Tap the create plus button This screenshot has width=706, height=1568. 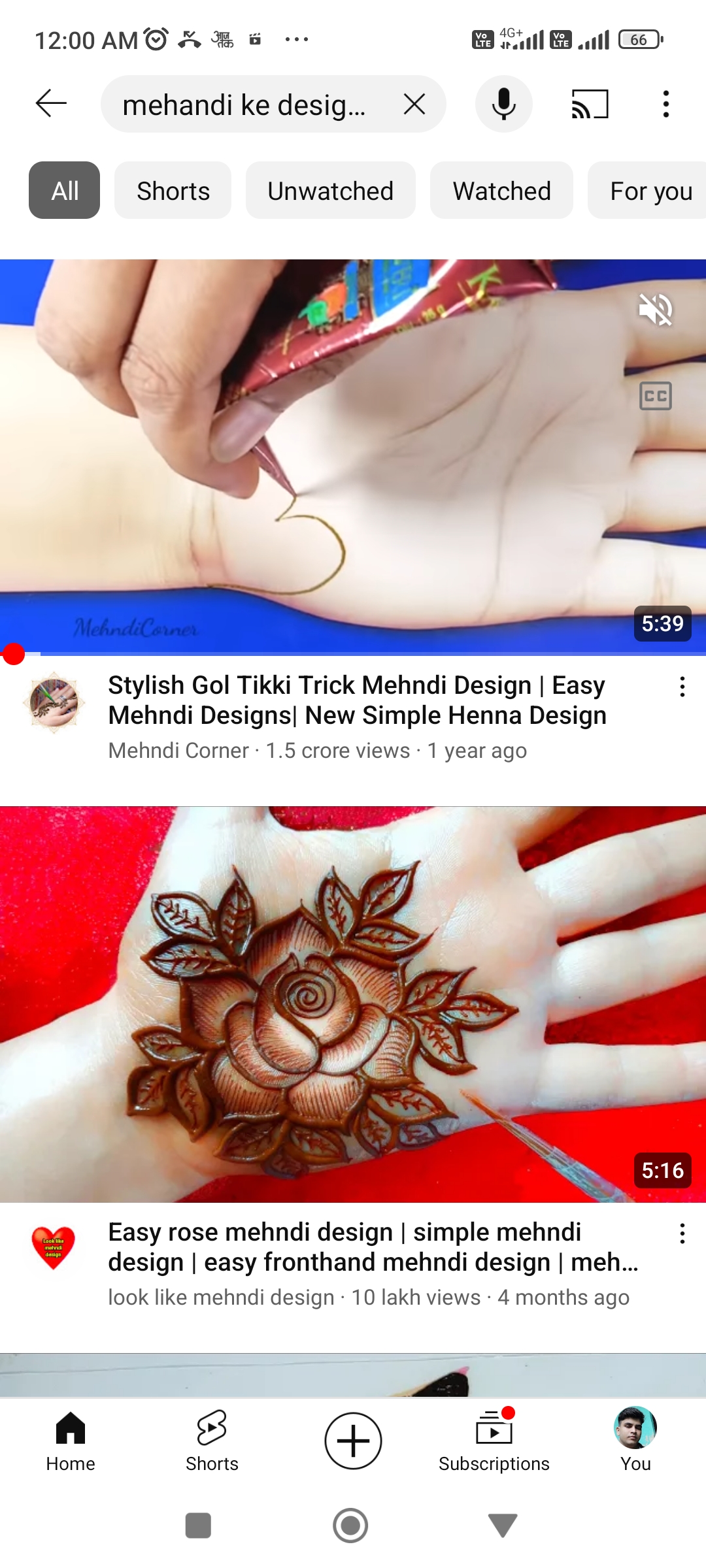click(x=353, y=1441)
